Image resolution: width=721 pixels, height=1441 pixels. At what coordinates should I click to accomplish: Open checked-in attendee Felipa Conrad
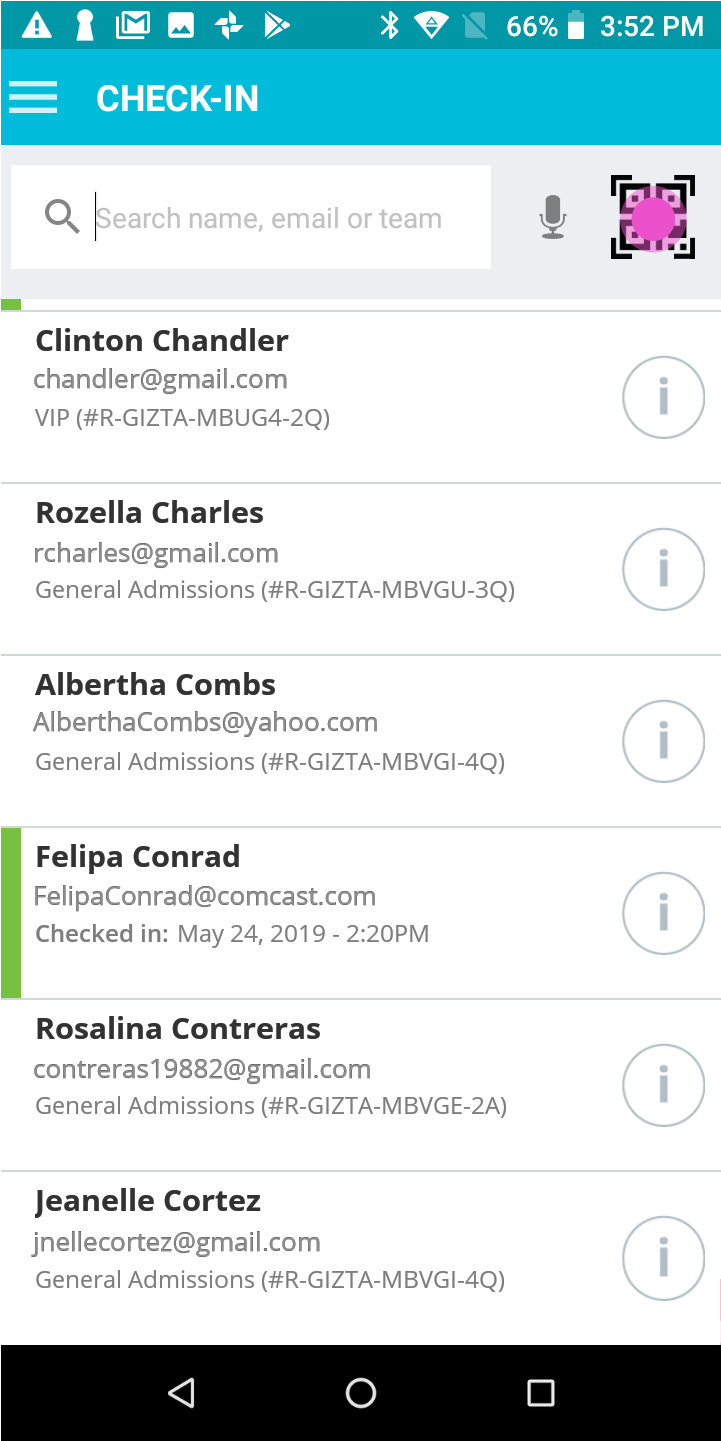(361, 914)
